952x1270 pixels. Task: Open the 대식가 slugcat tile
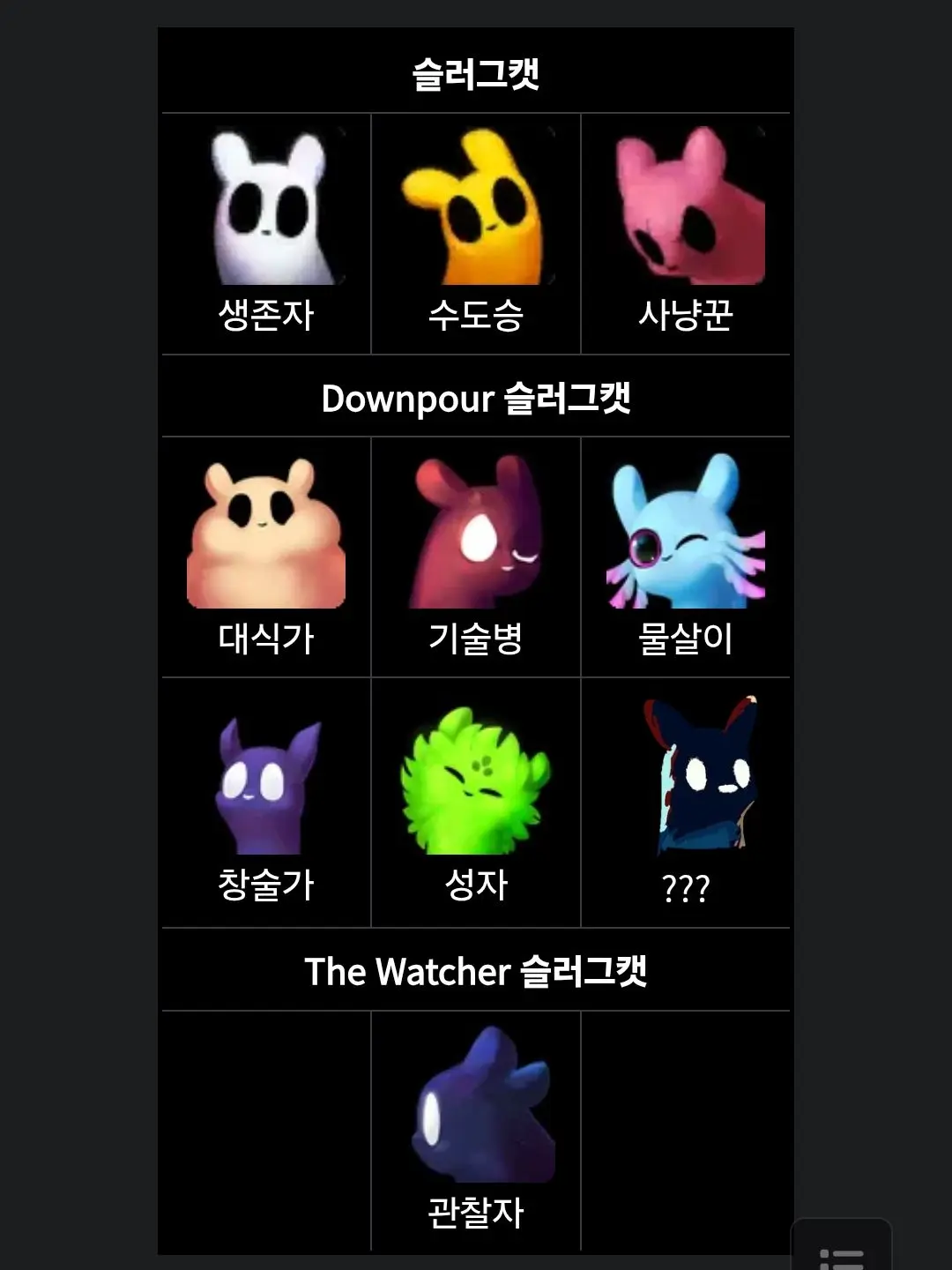(266, 557)
